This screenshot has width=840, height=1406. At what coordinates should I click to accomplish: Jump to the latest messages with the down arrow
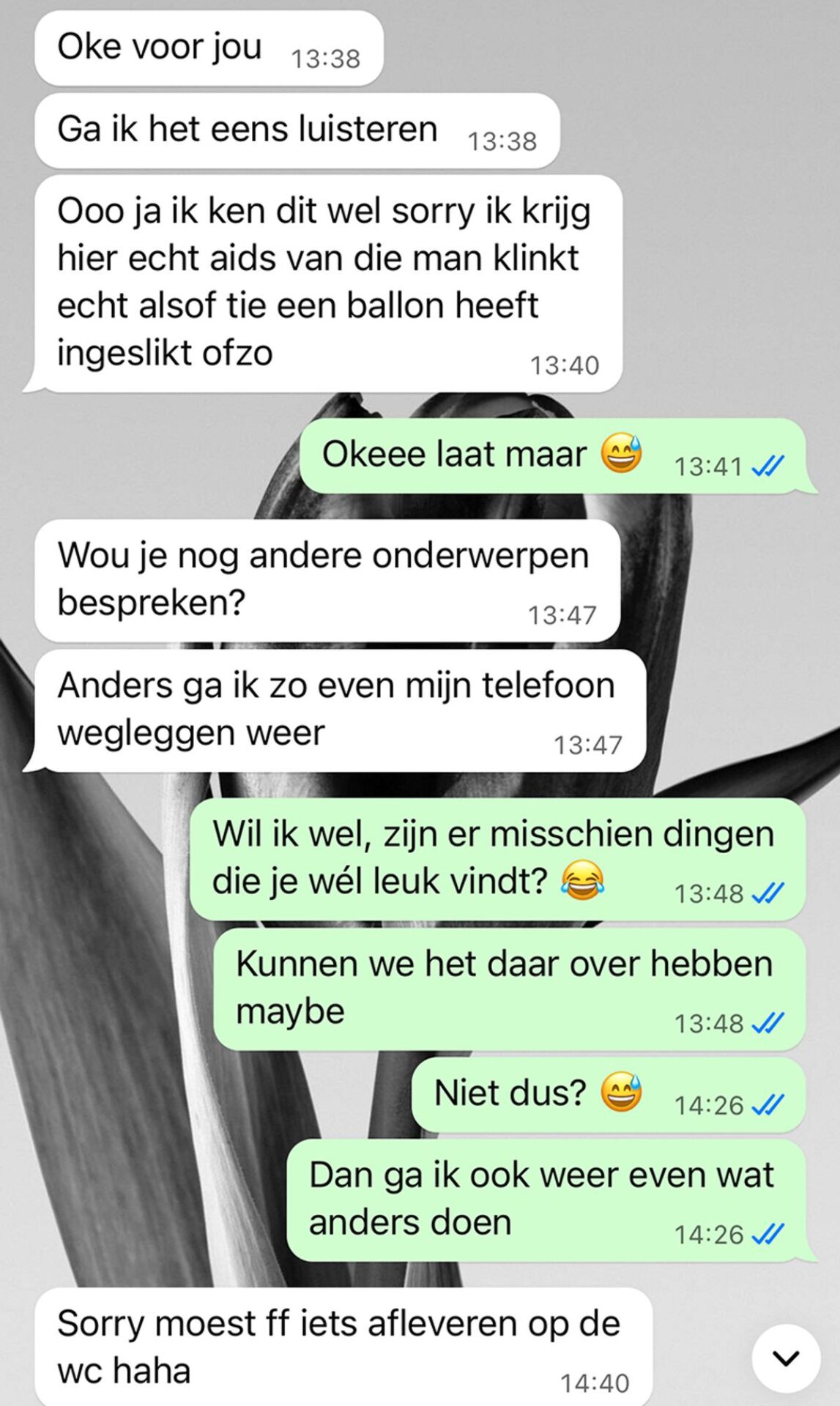pos(787,1358)
